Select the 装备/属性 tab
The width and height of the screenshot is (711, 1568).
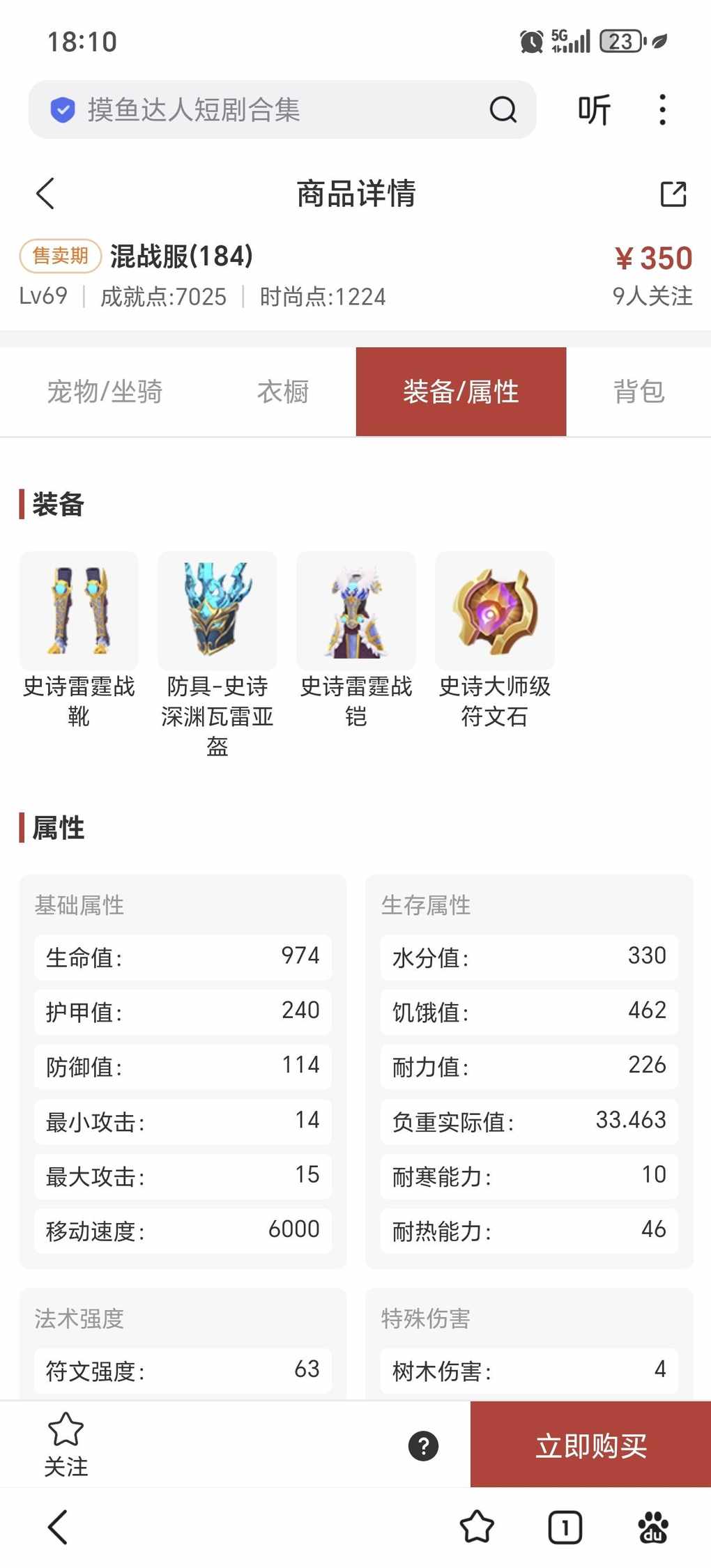461,392
